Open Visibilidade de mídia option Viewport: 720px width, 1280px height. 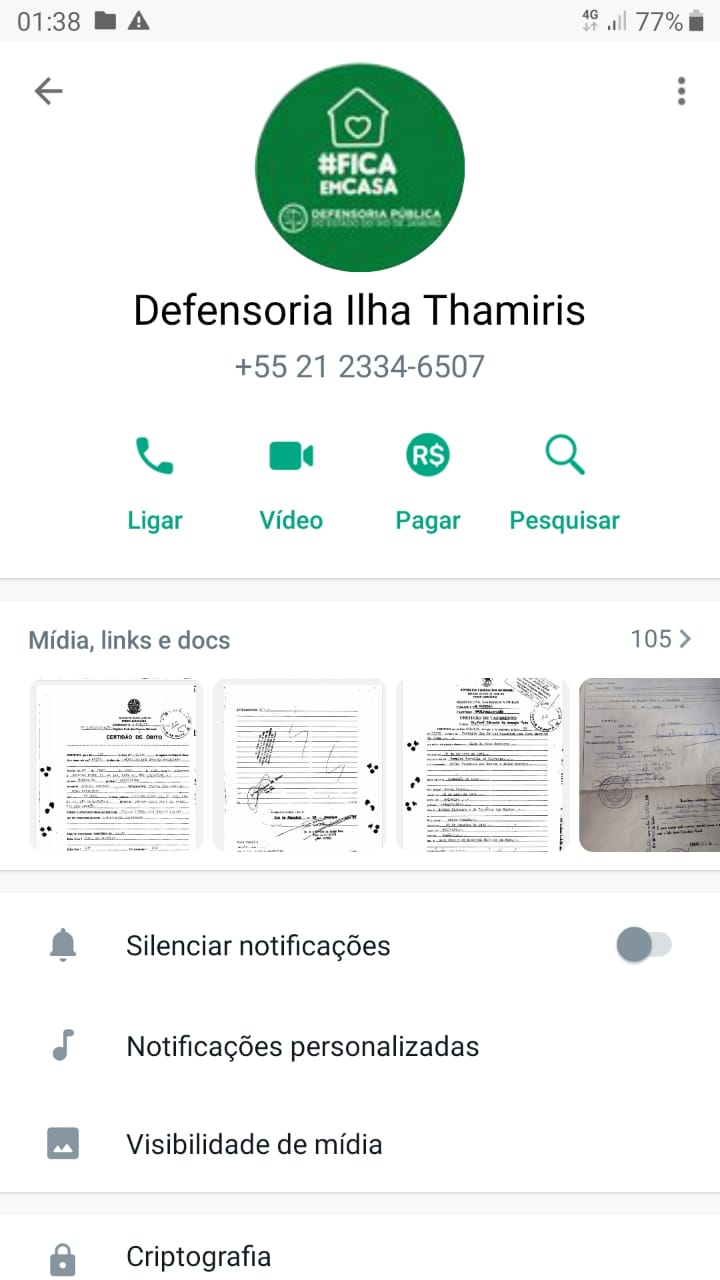(254, 1144)
